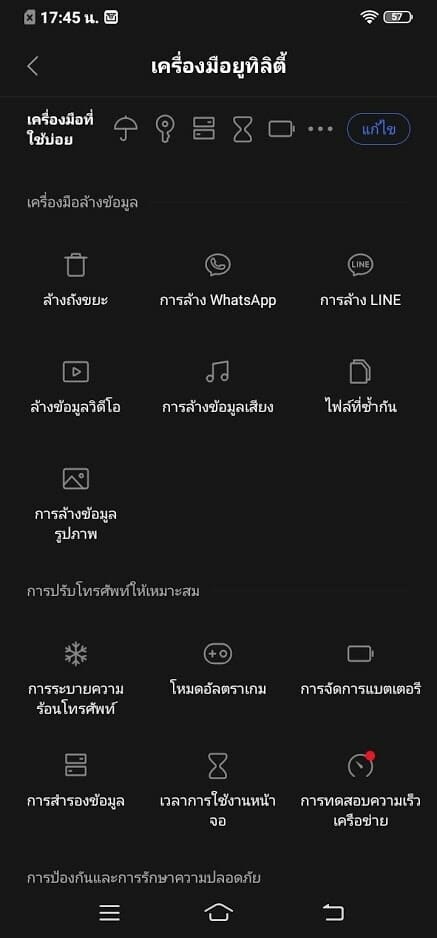This screenshot has width=437, height=938.
Task: Open การล้างข้อมูลเสียง audio cleanup
Action: point(218,387)
